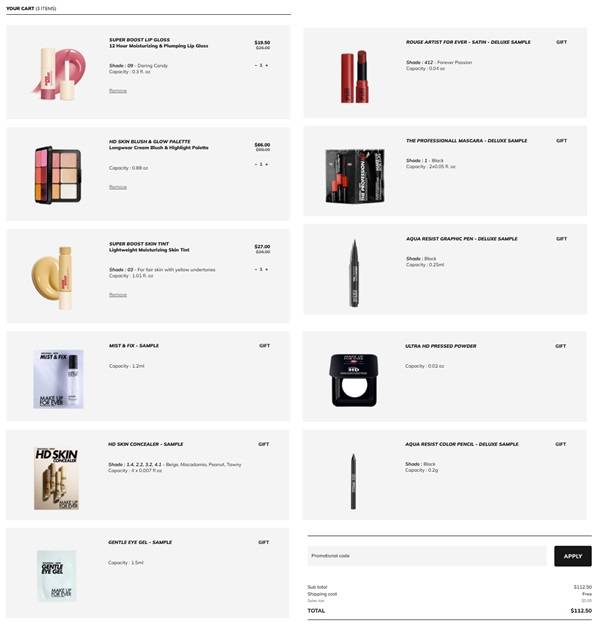Remove Super Boost Lip Gloss from cart
This screenshot has height=631, width=600.
point(118,91)
